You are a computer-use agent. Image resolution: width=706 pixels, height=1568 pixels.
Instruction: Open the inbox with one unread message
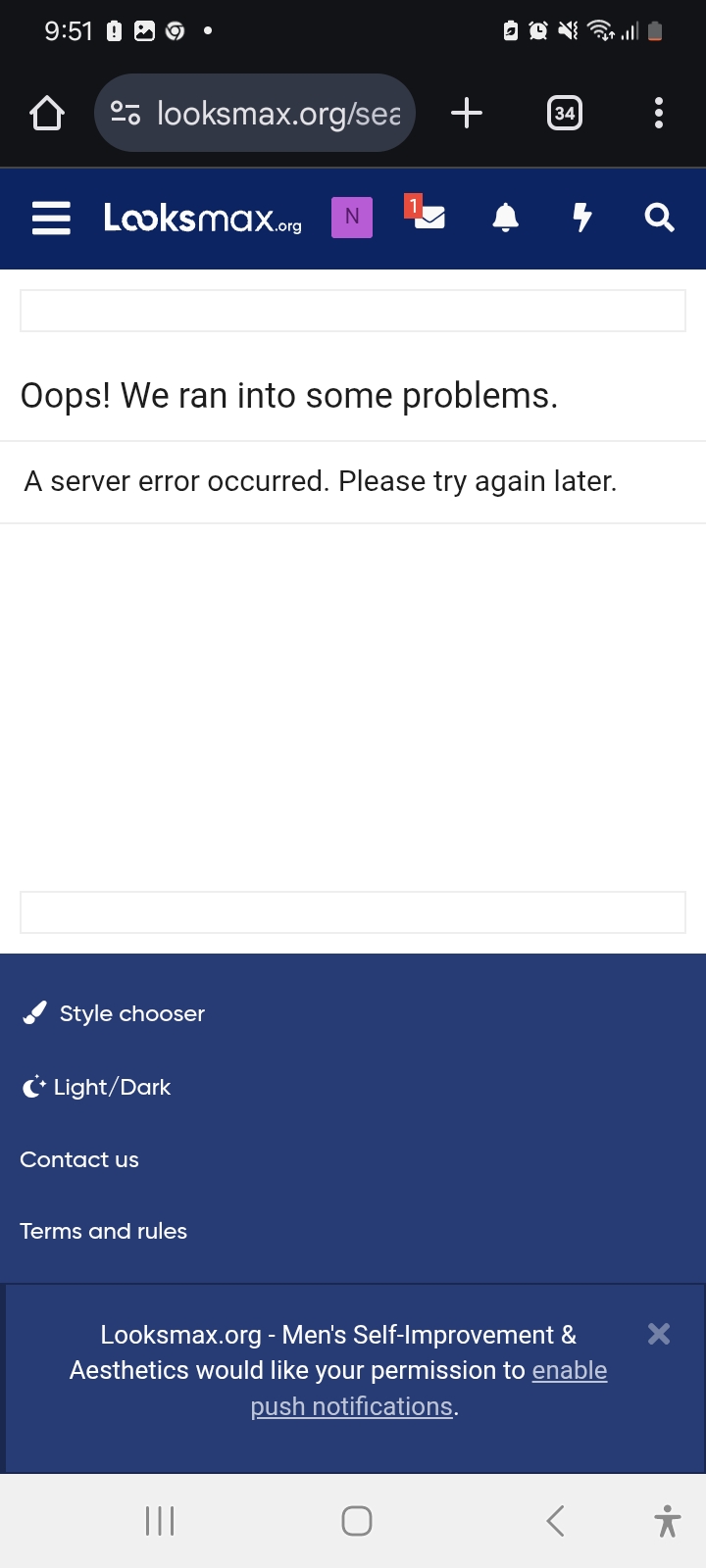(428, 216)
